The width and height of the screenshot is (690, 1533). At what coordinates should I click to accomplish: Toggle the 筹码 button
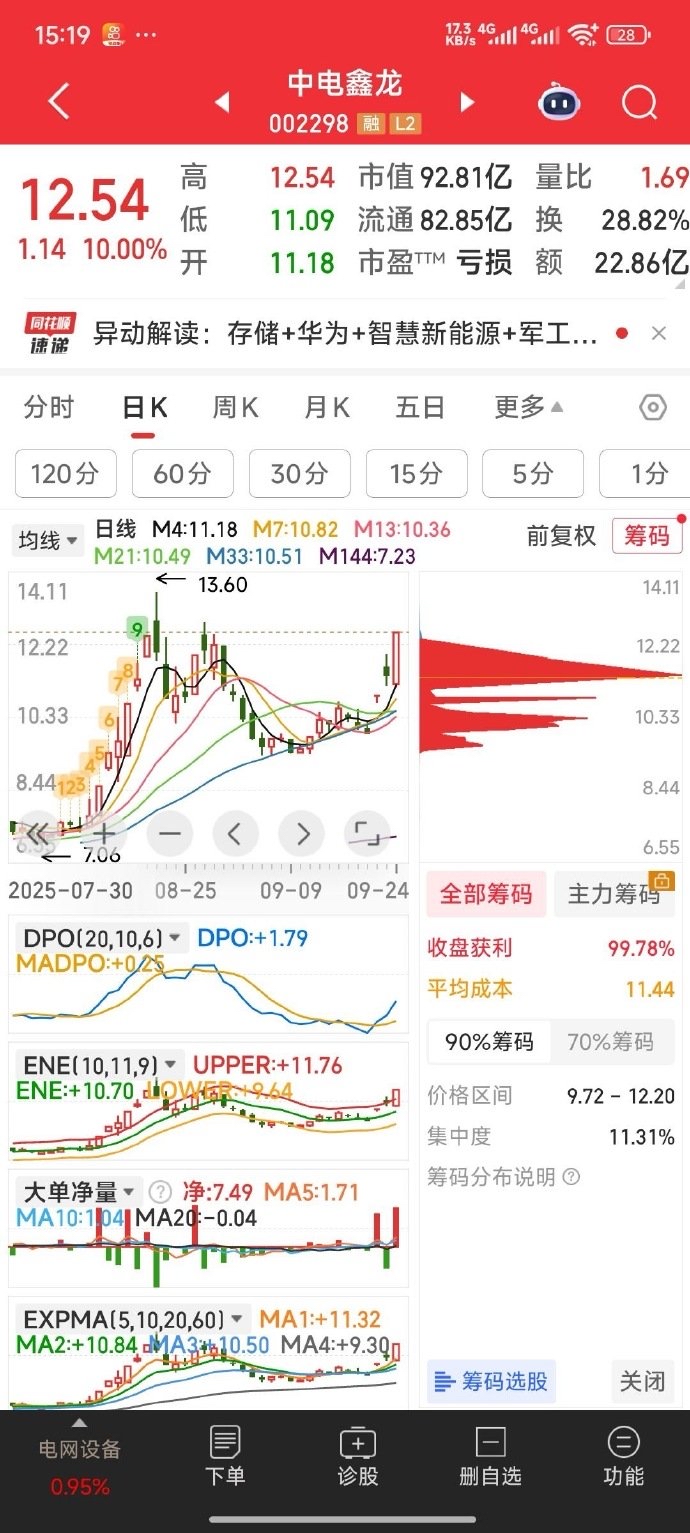point(646,536)
